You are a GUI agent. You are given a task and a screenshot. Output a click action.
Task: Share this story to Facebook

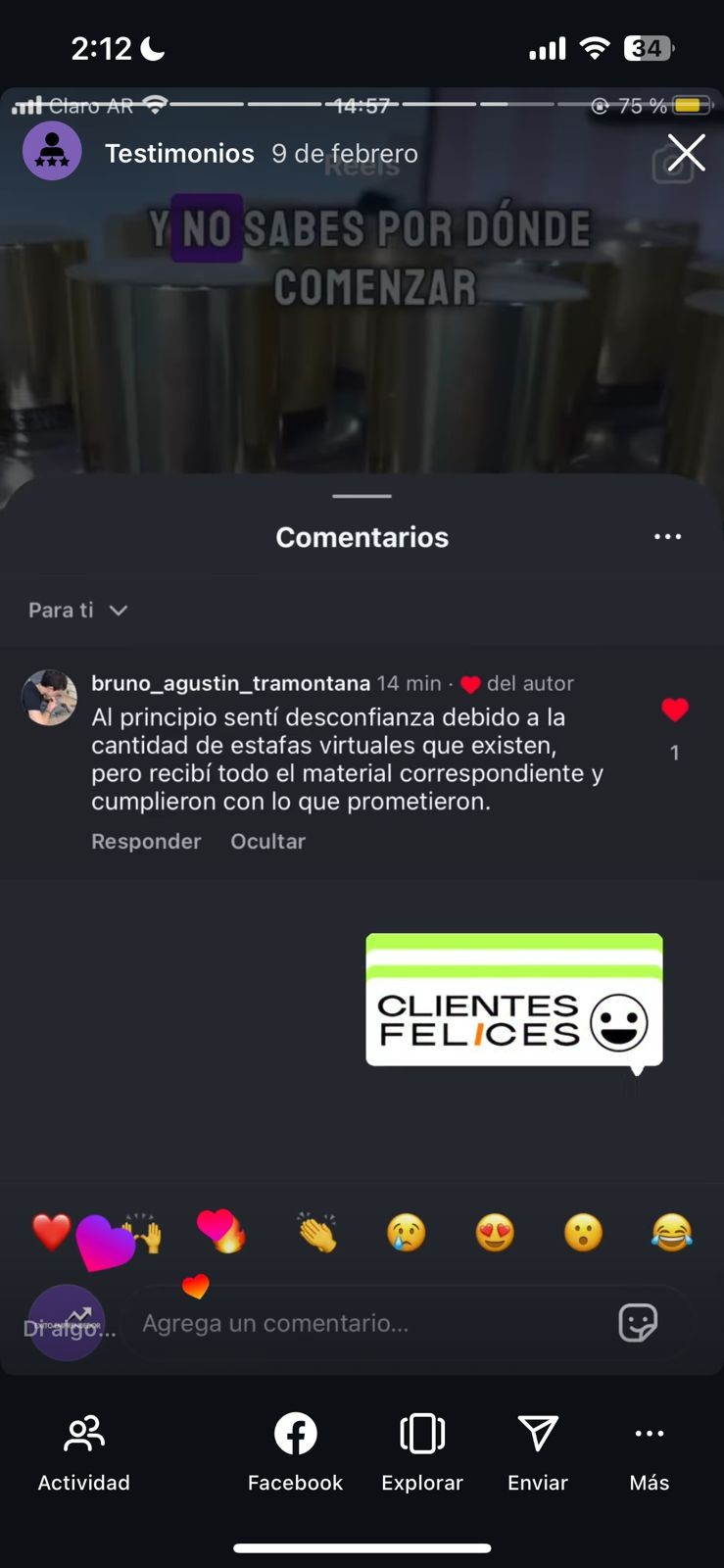[x=295, y=1450]
